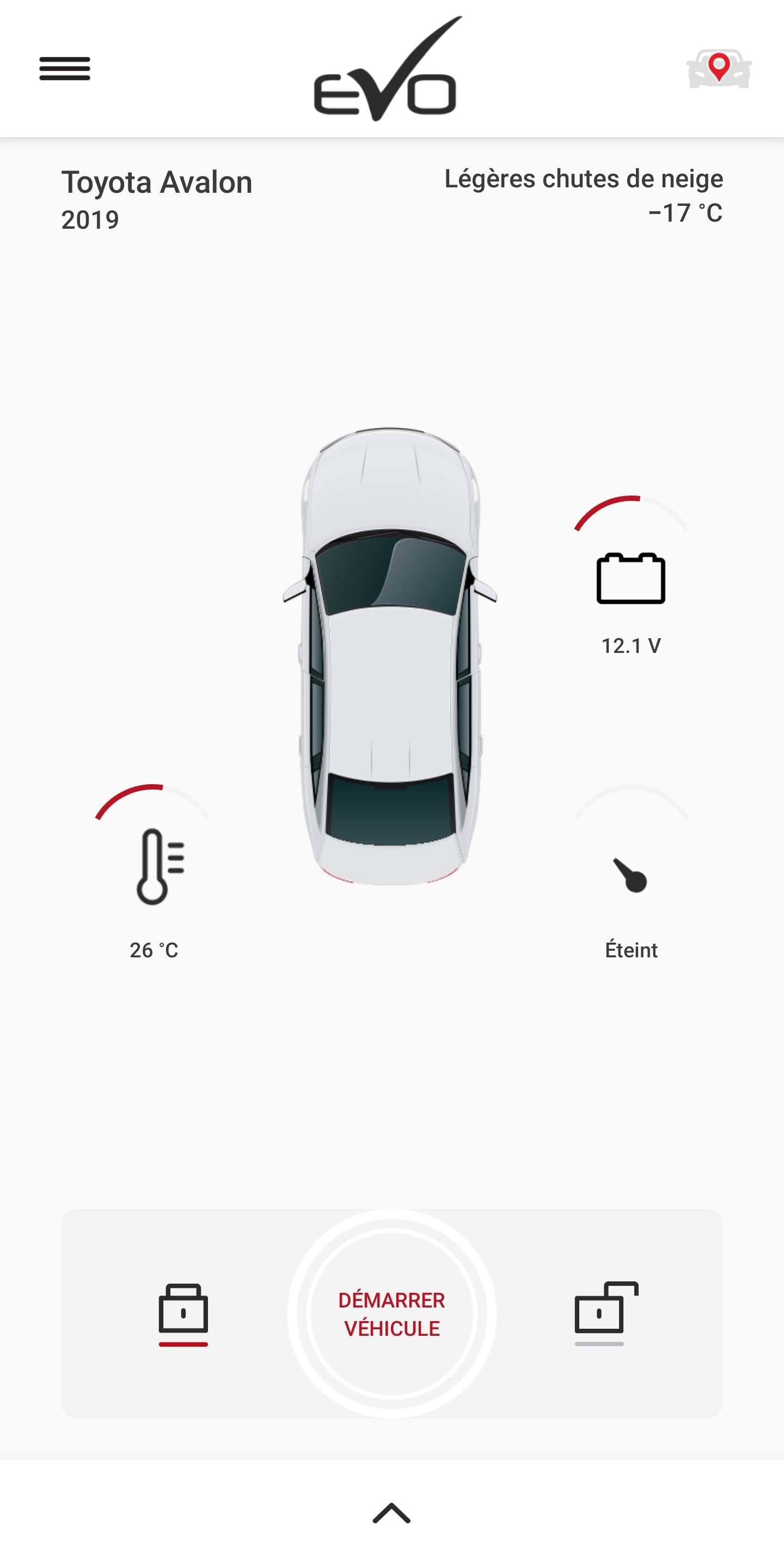This screenshot has width=784, height=1552.
Task: Lock the vehicle doors
Action: point(183,1312)
